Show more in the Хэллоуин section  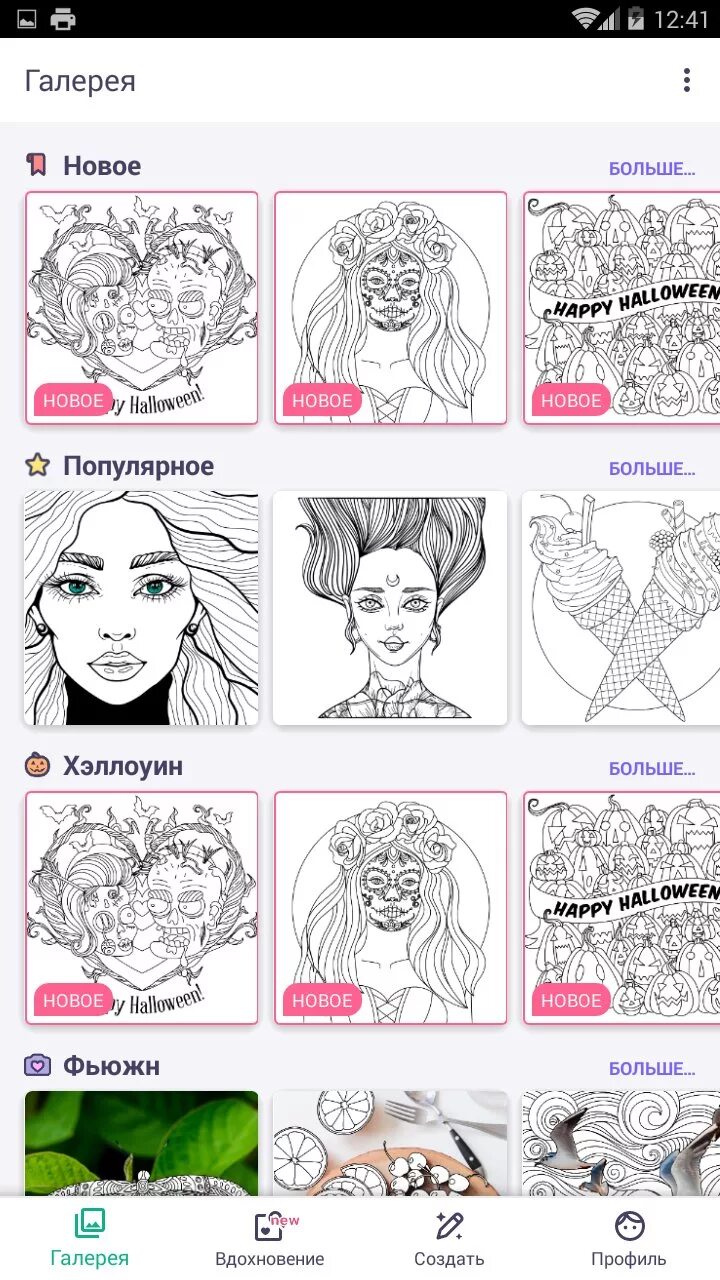652,768
